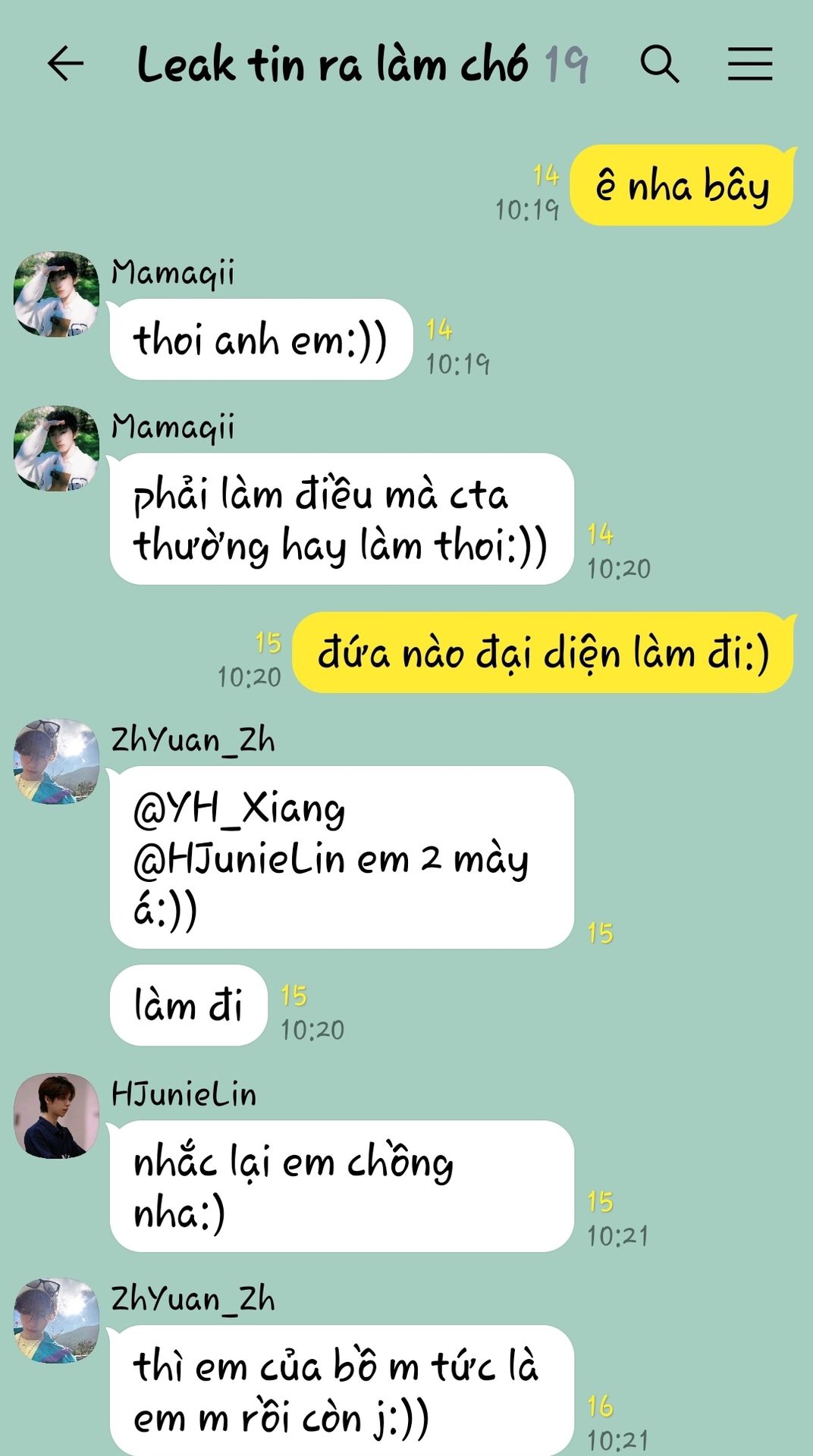The height and width of the screenshot is (1456, 813).
Task: Go back from the group chat
Action: pos(65,64)
